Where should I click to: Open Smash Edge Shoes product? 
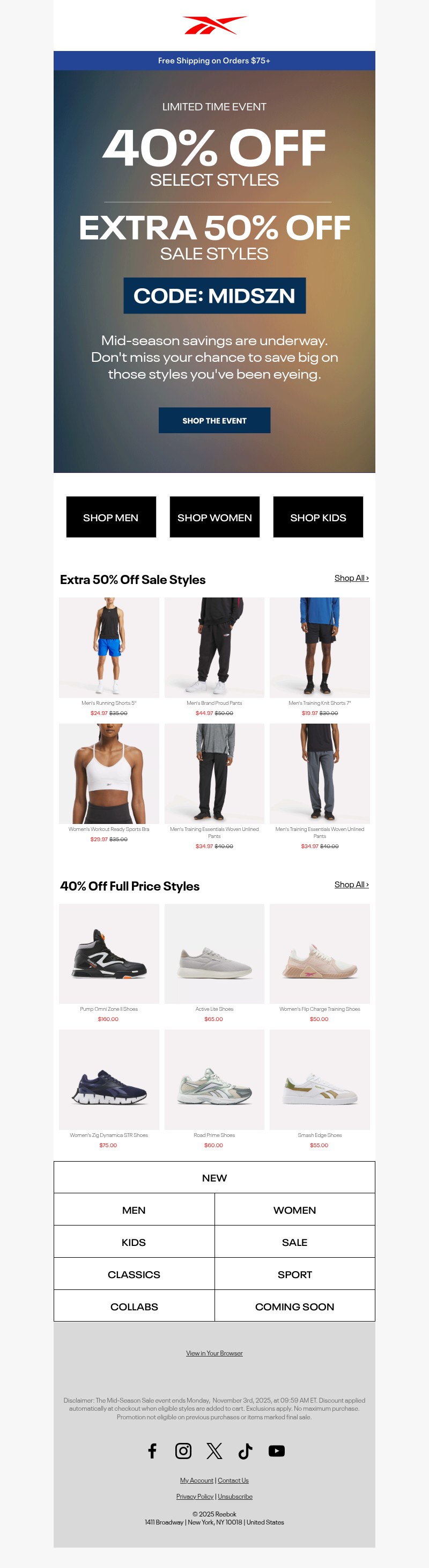[320, 1080]
